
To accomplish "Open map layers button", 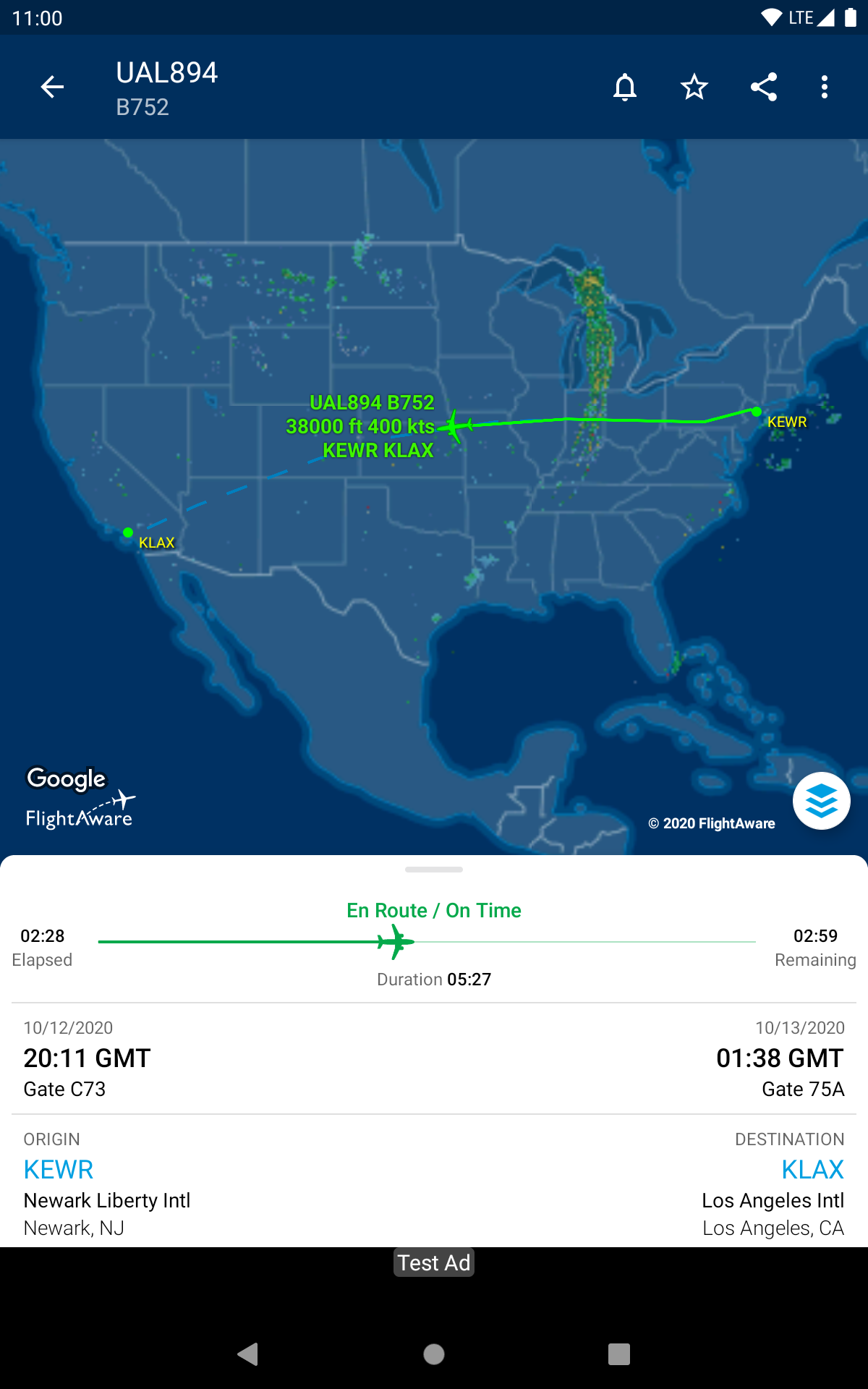I will 821,801.
